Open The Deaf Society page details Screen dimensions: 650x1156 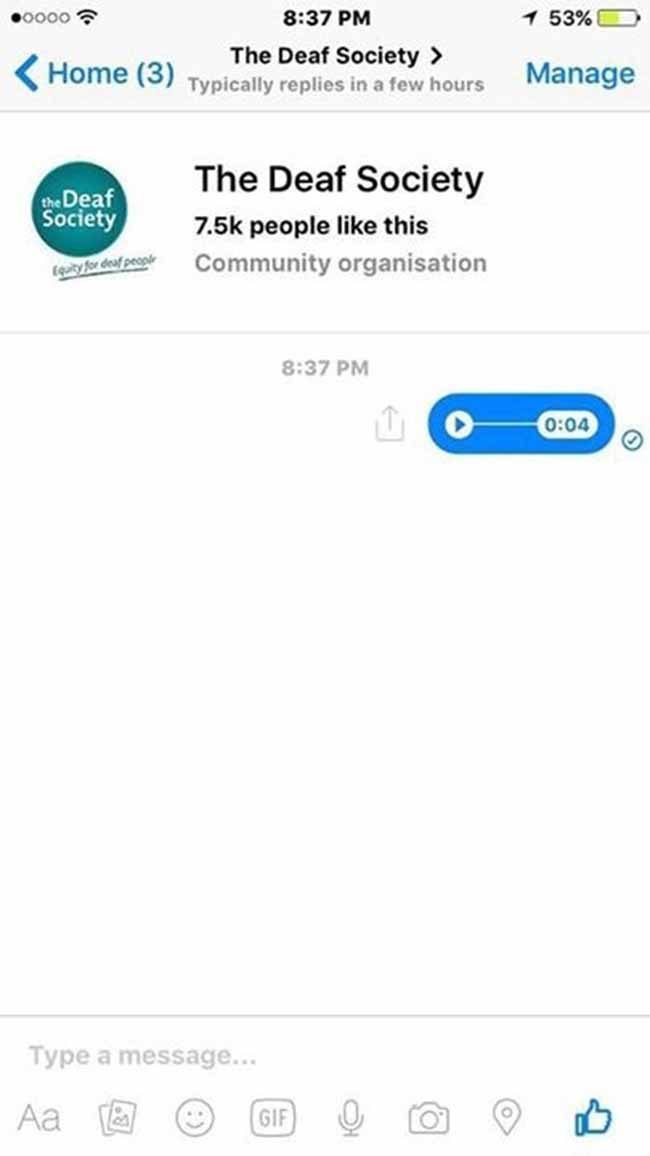click(x=336, y=55)
